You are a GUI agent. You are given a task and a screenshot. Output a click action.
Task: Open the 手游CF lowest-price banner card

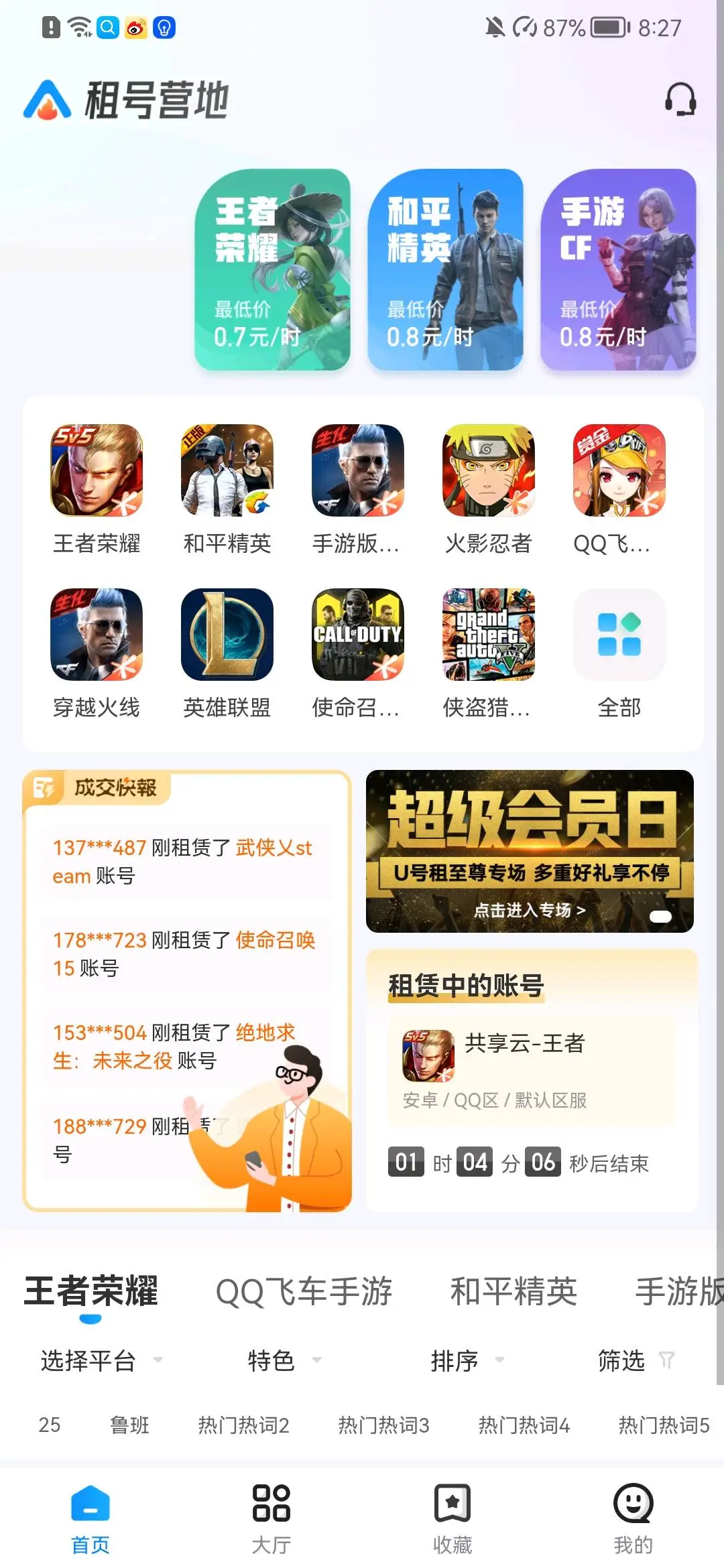tap(619, 269)
